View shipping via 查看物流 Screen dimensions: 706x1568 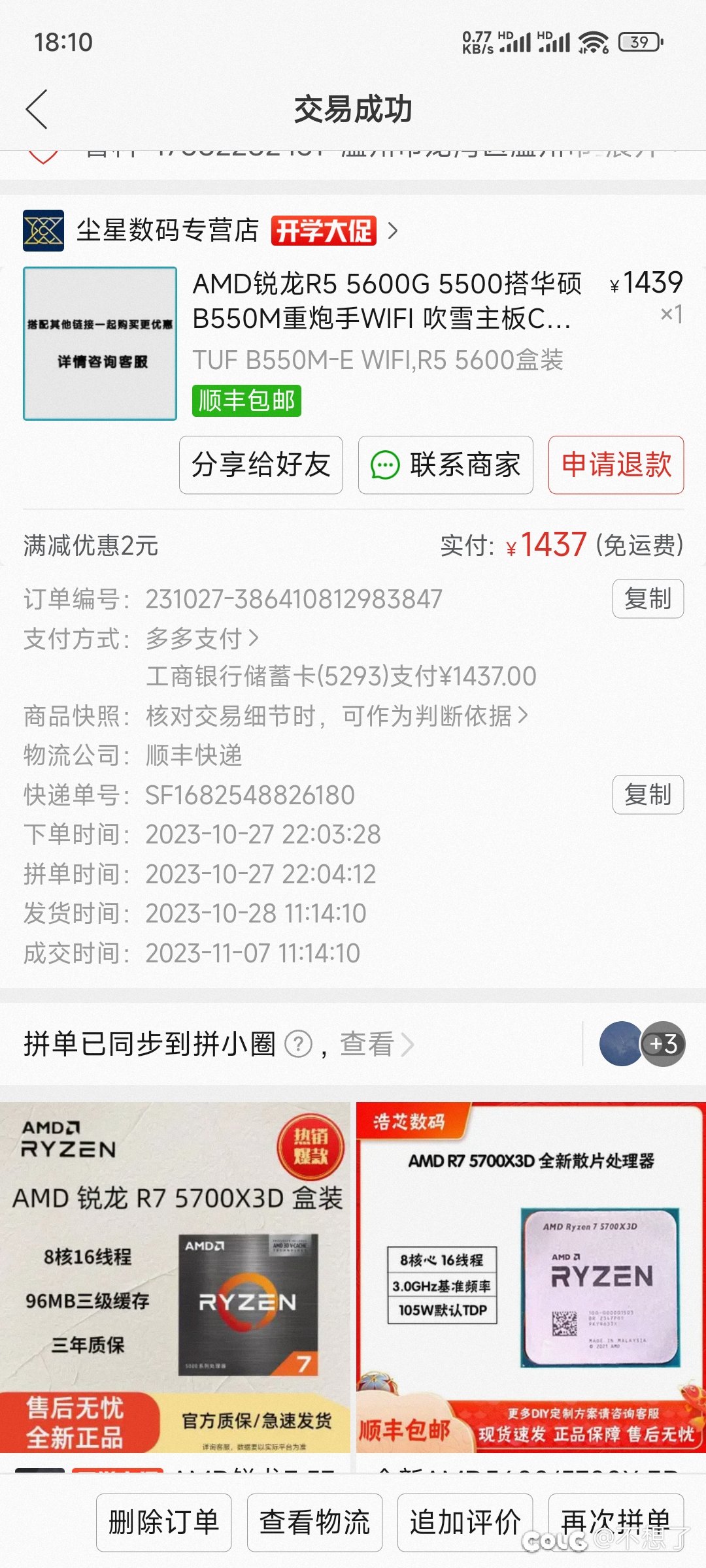[x=314, y=1522]
